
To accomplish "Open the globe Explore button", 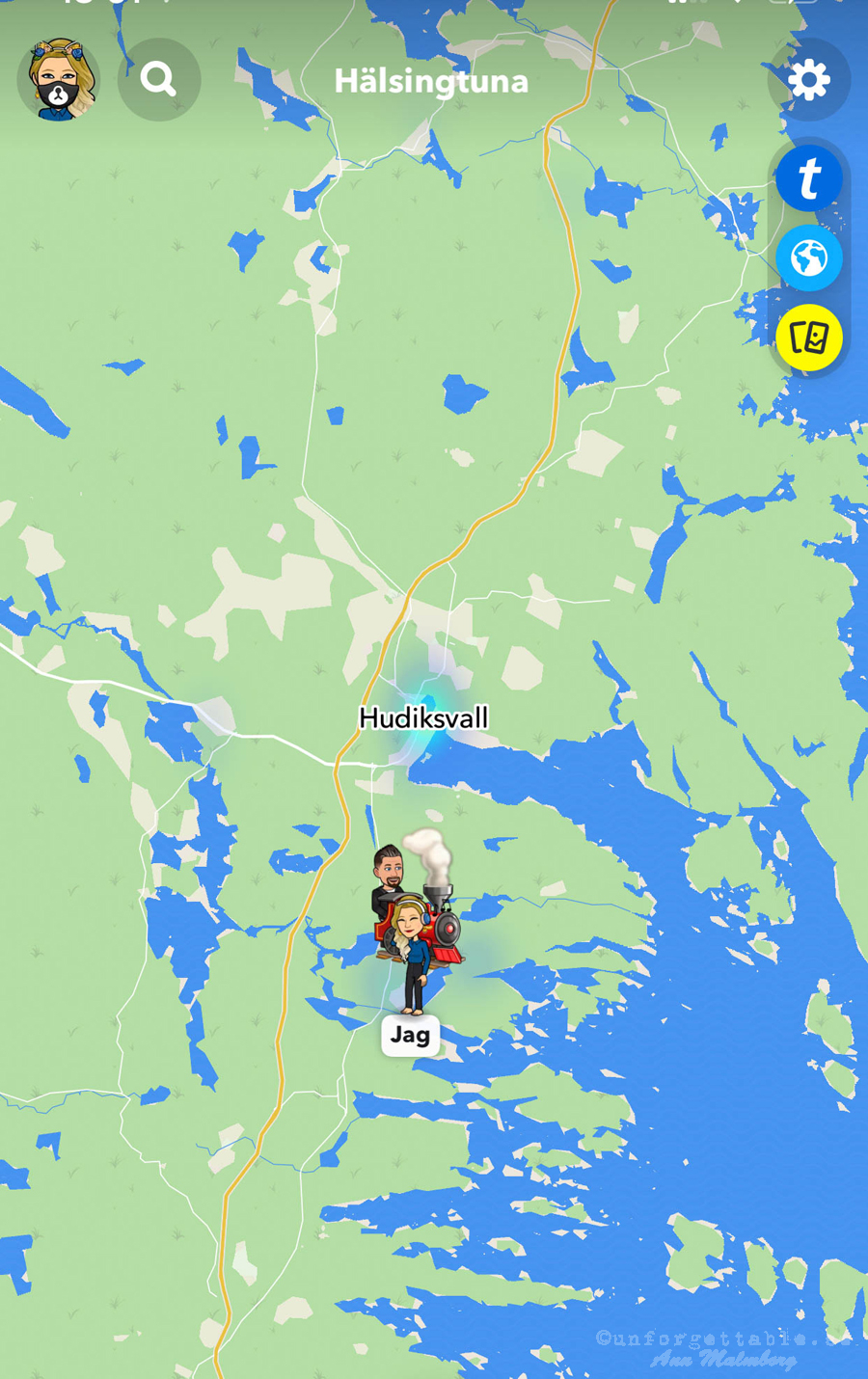I will click(x=808, y=258).
